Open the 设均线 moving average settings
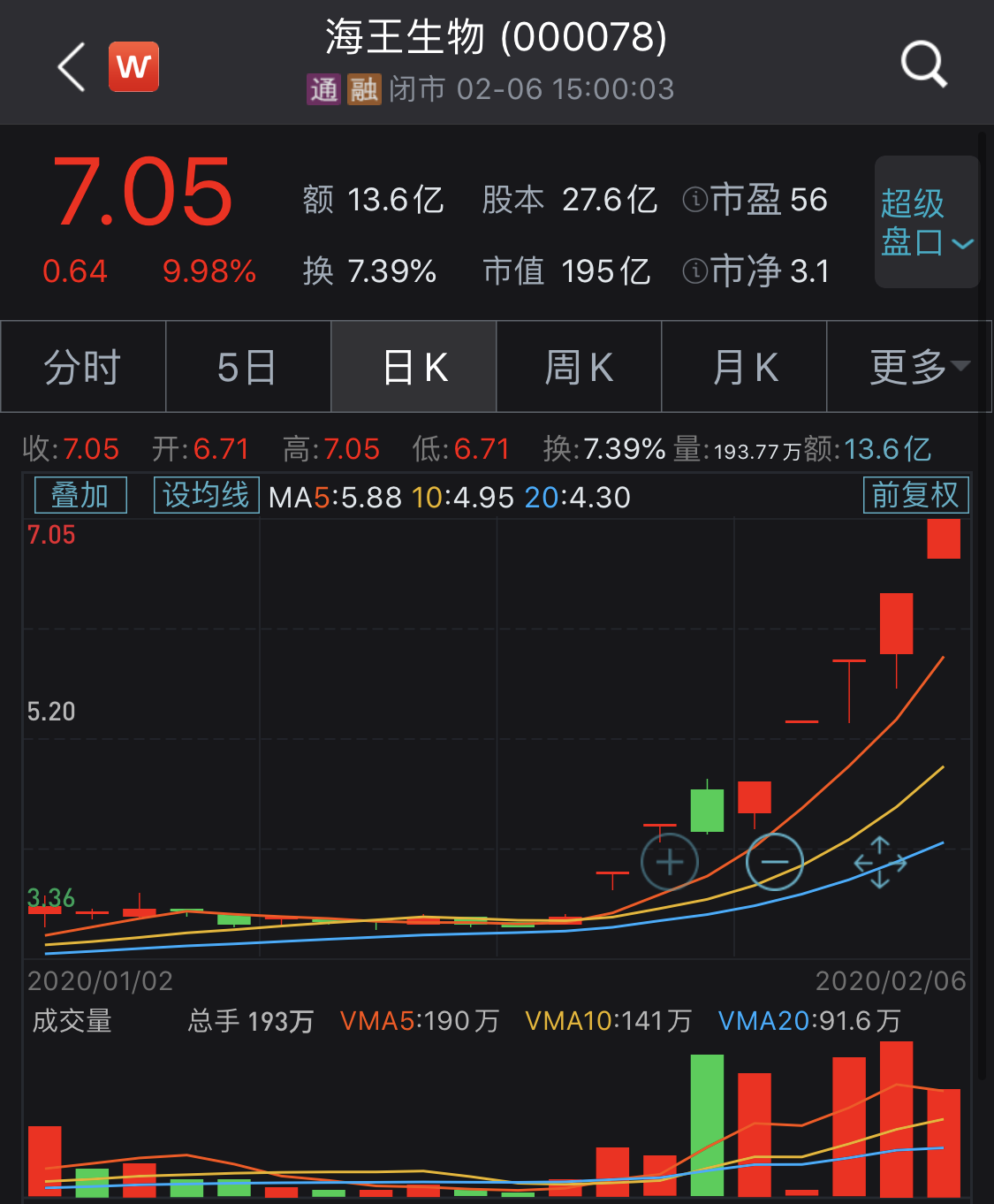Image resolution: width=994 pixels, height=1204 pixels. 207,495
